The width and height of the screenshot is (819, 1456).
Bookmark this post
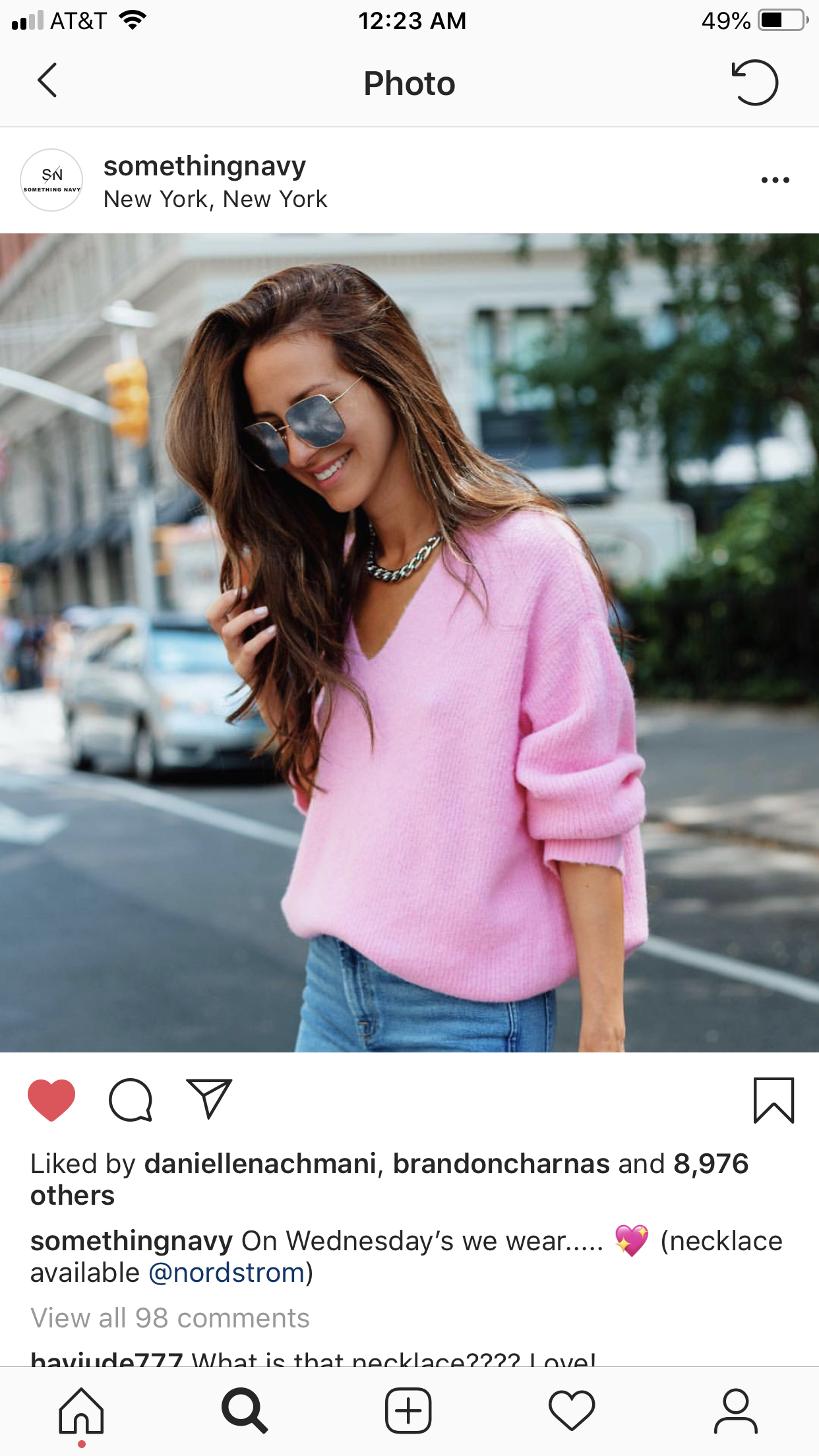(x=773, y=1099)
